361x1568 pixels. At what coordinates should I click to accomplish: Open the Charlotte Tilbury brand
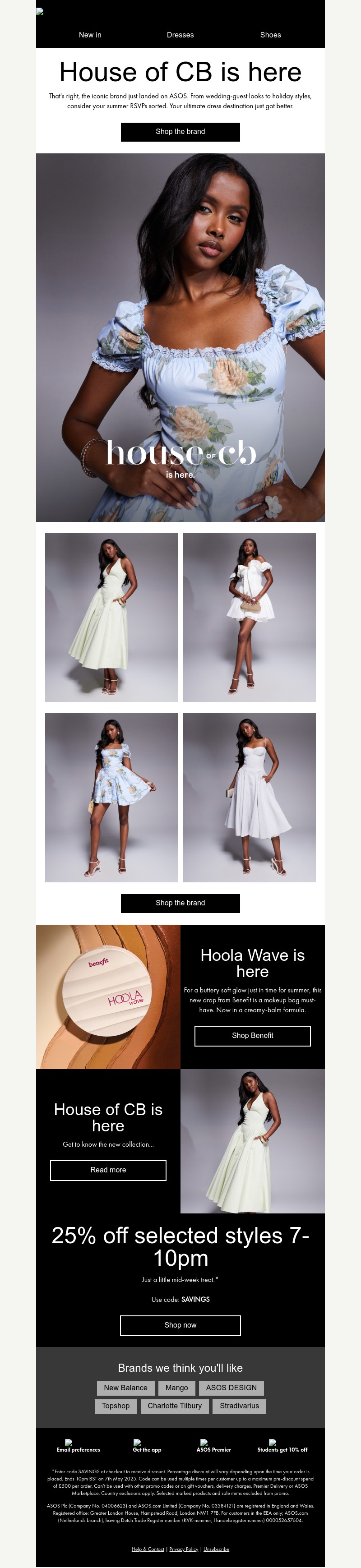(x=175, y=1406)
